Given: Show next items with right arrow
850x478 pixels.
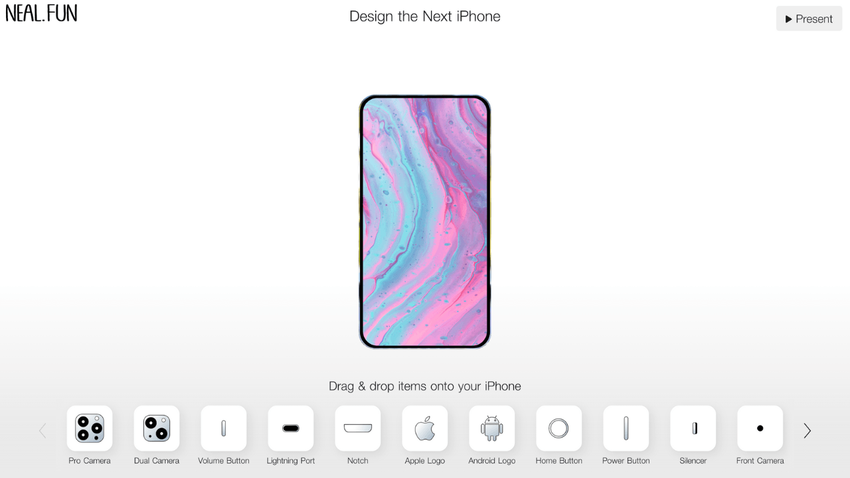Looking at the screenshot, I should [x=807, y=431].
